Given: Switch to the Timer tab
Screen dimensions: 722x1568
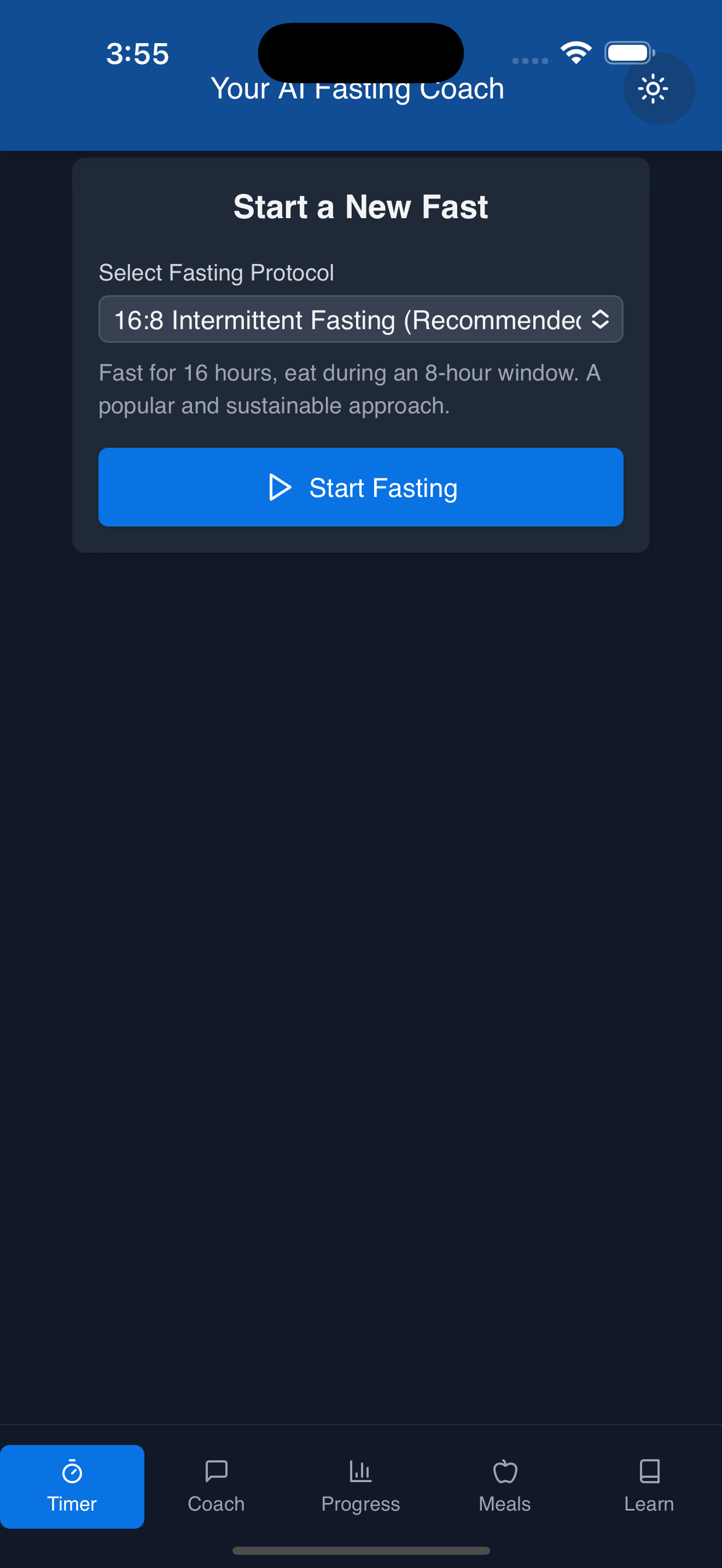Looking at the screenshot, I should (x=72, y=1487).
